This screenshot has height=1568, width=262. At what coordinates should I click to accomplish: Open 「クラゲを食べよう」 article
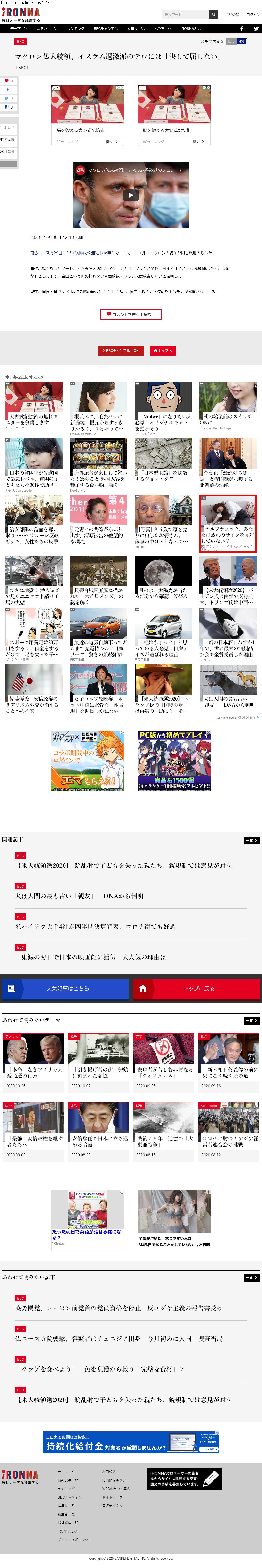click(x=100, y=1369)
